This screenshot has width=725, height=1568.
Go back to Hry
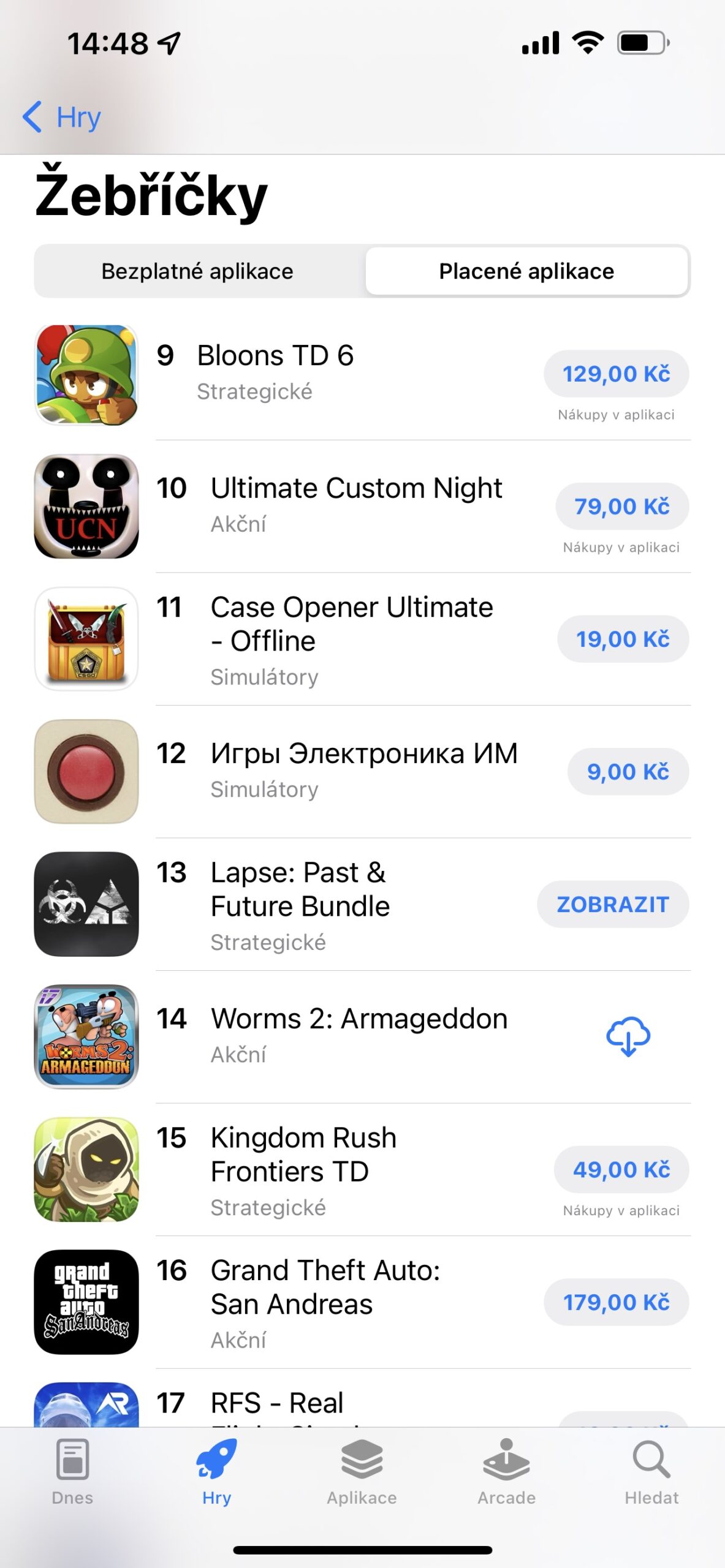(62, 117)
